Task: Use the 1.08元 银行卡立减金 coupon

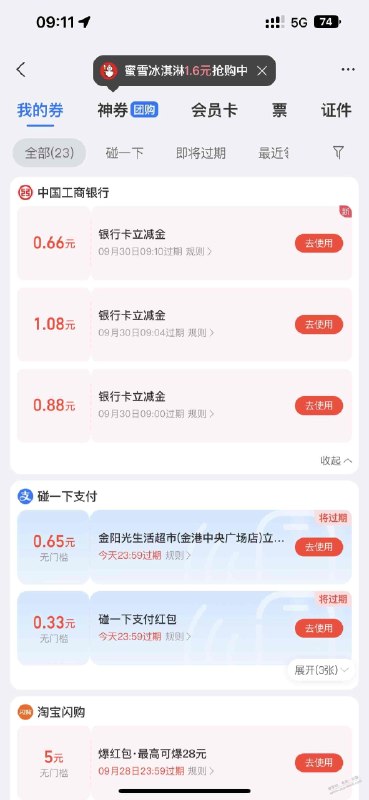Action: (x=319, y=324)
